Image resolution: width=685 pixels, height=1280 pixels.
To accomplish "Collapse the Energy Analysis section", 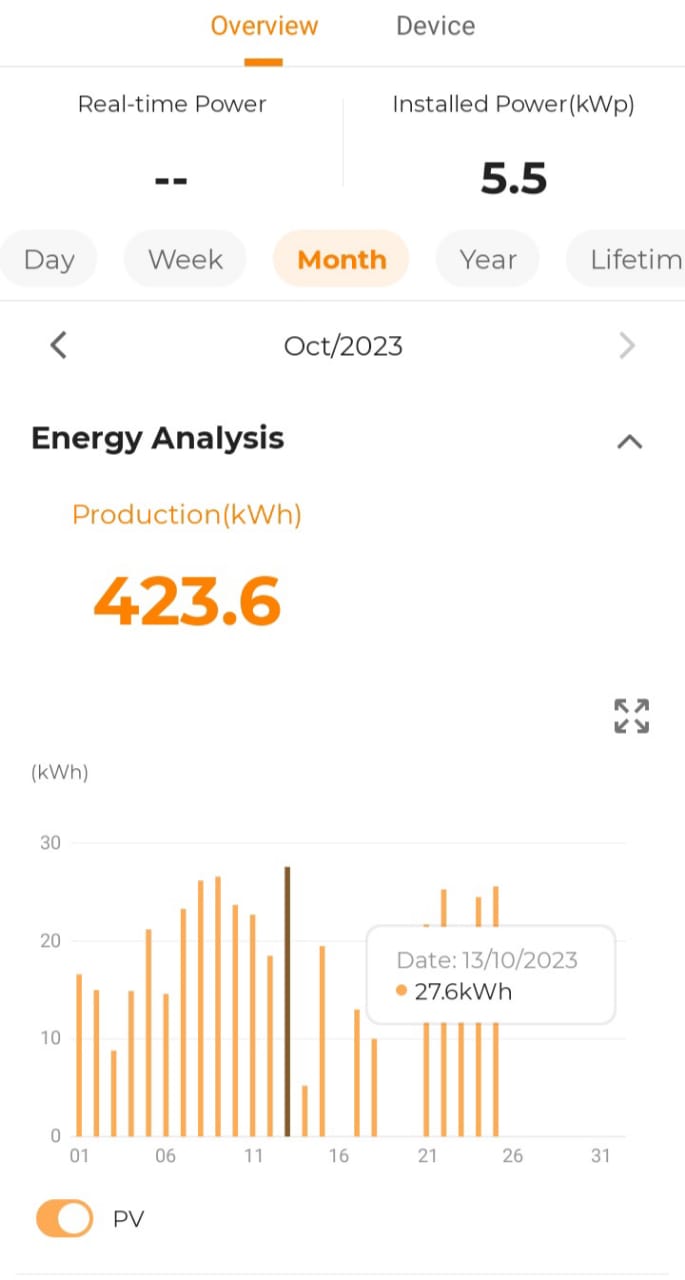I will coord(629,441).
